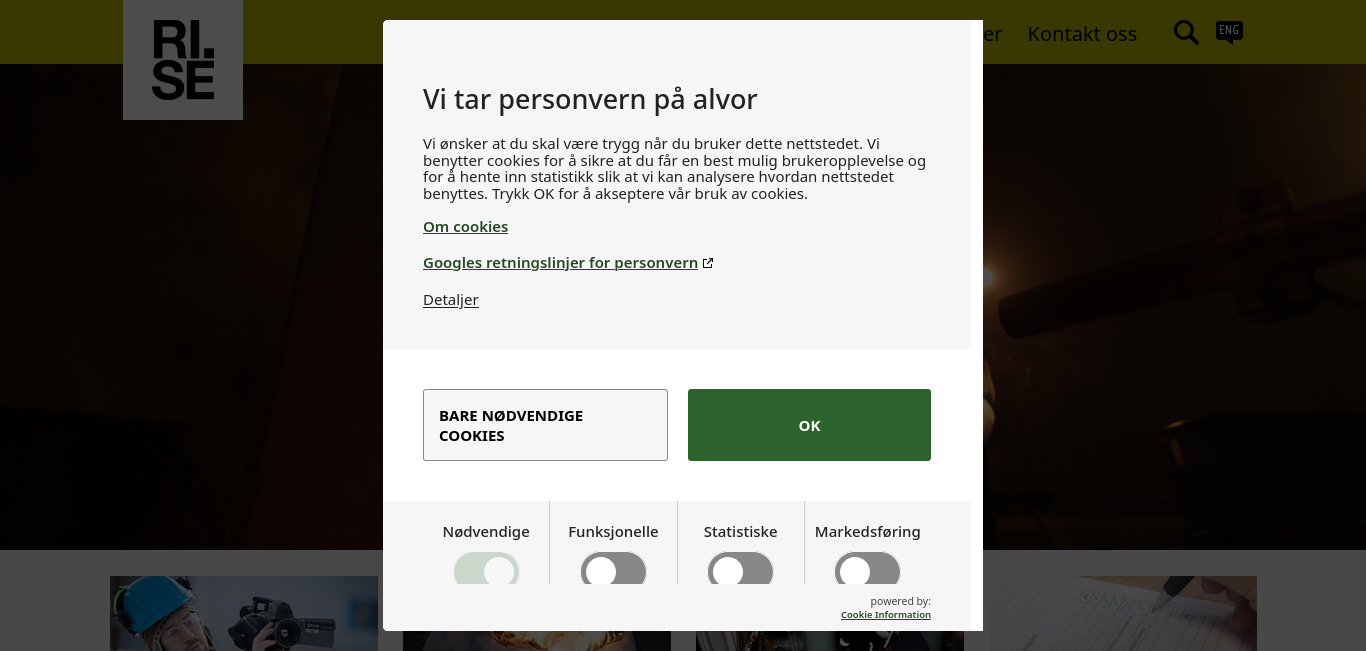
Task: Choose Bare nødvendige cookies
Action: 545,425
